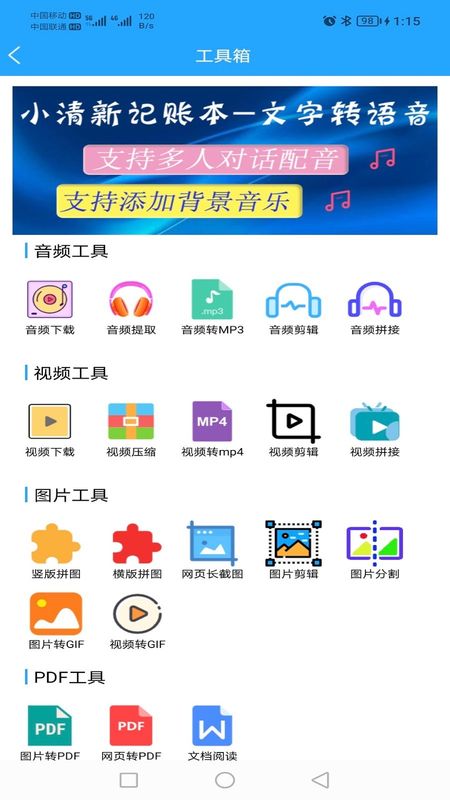450x800 pixels.
Task: Open 图片分割 tool
Action: point(374,551)
